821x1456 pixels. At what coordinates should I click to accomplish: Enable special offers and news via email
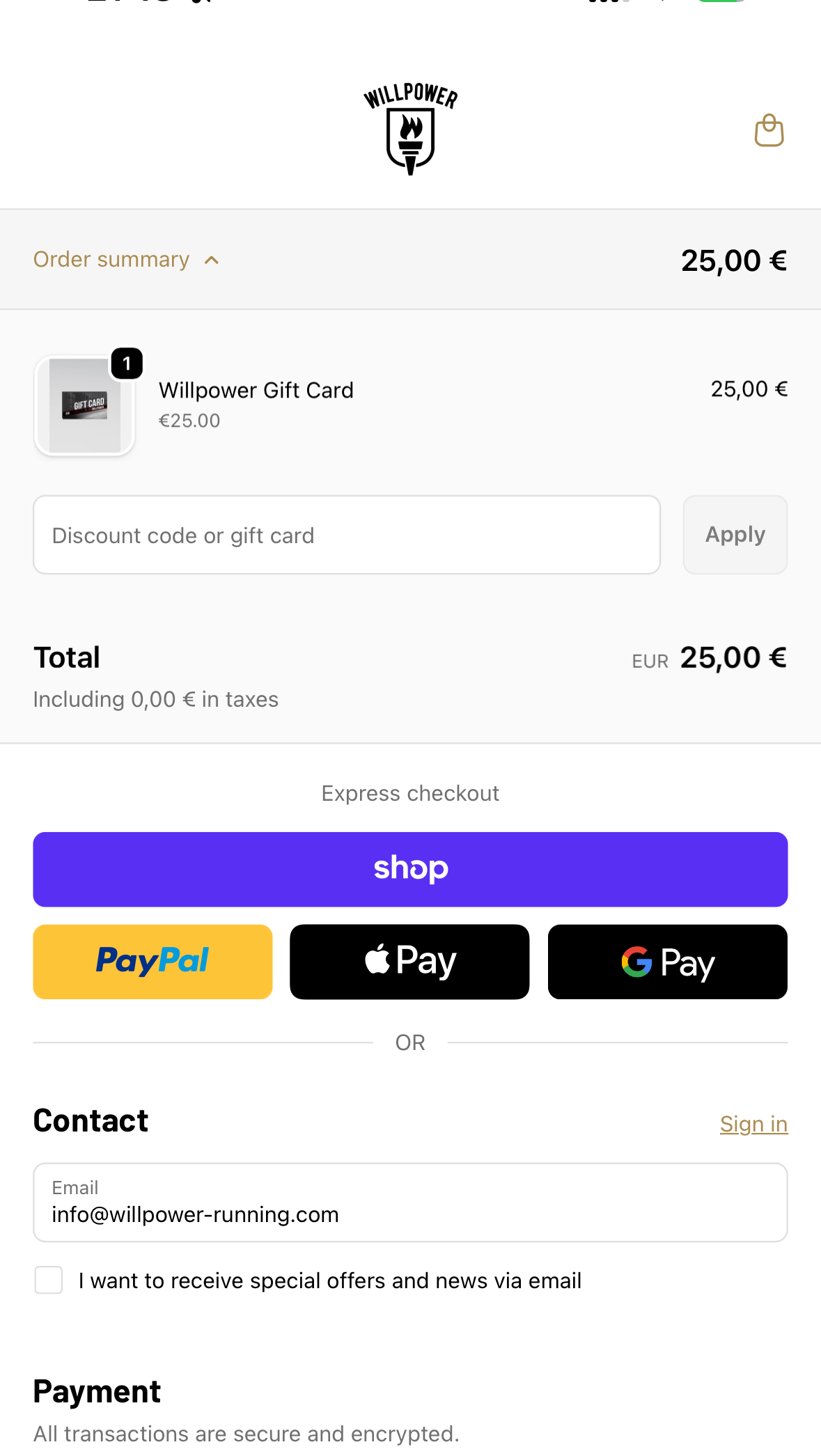click(49, 1280)
